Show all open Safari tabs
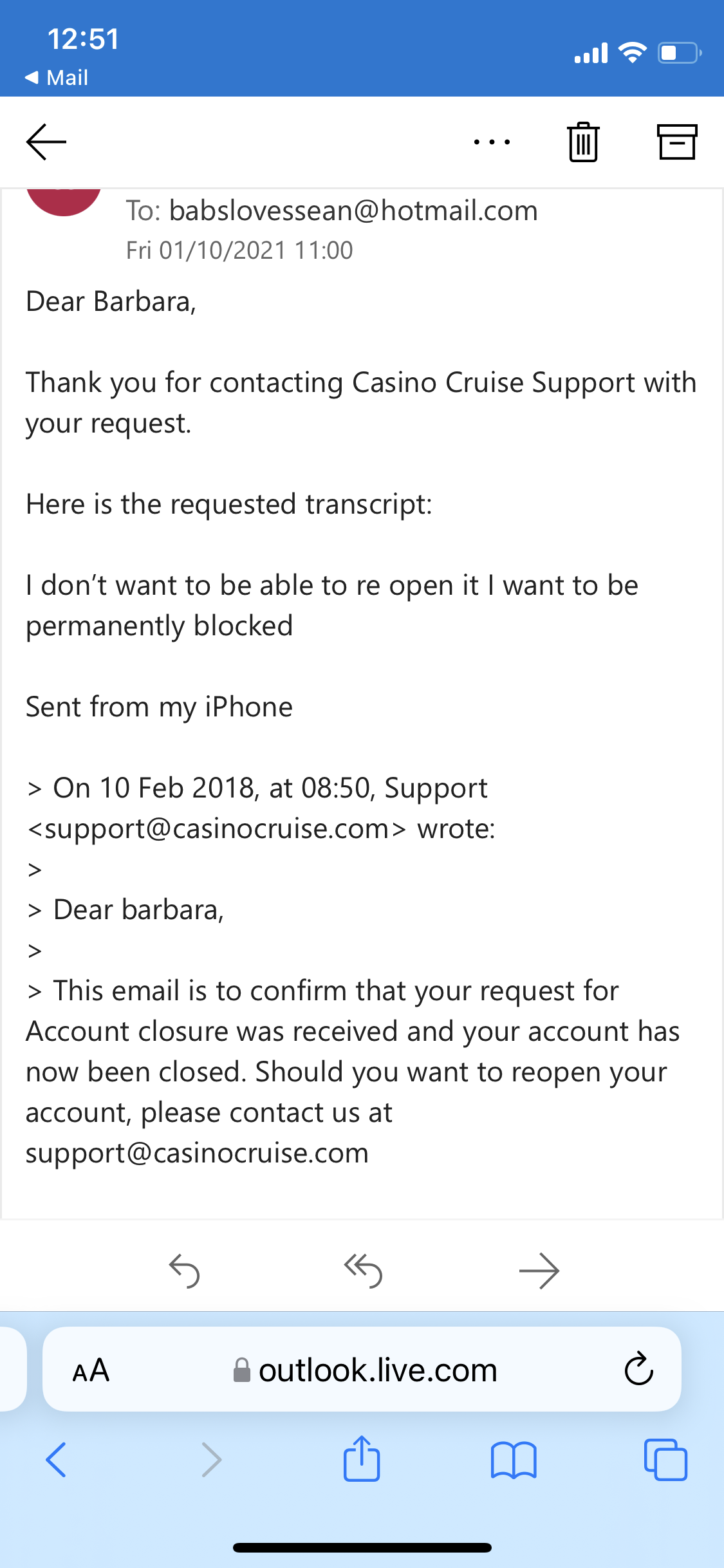 [665, 1459]
